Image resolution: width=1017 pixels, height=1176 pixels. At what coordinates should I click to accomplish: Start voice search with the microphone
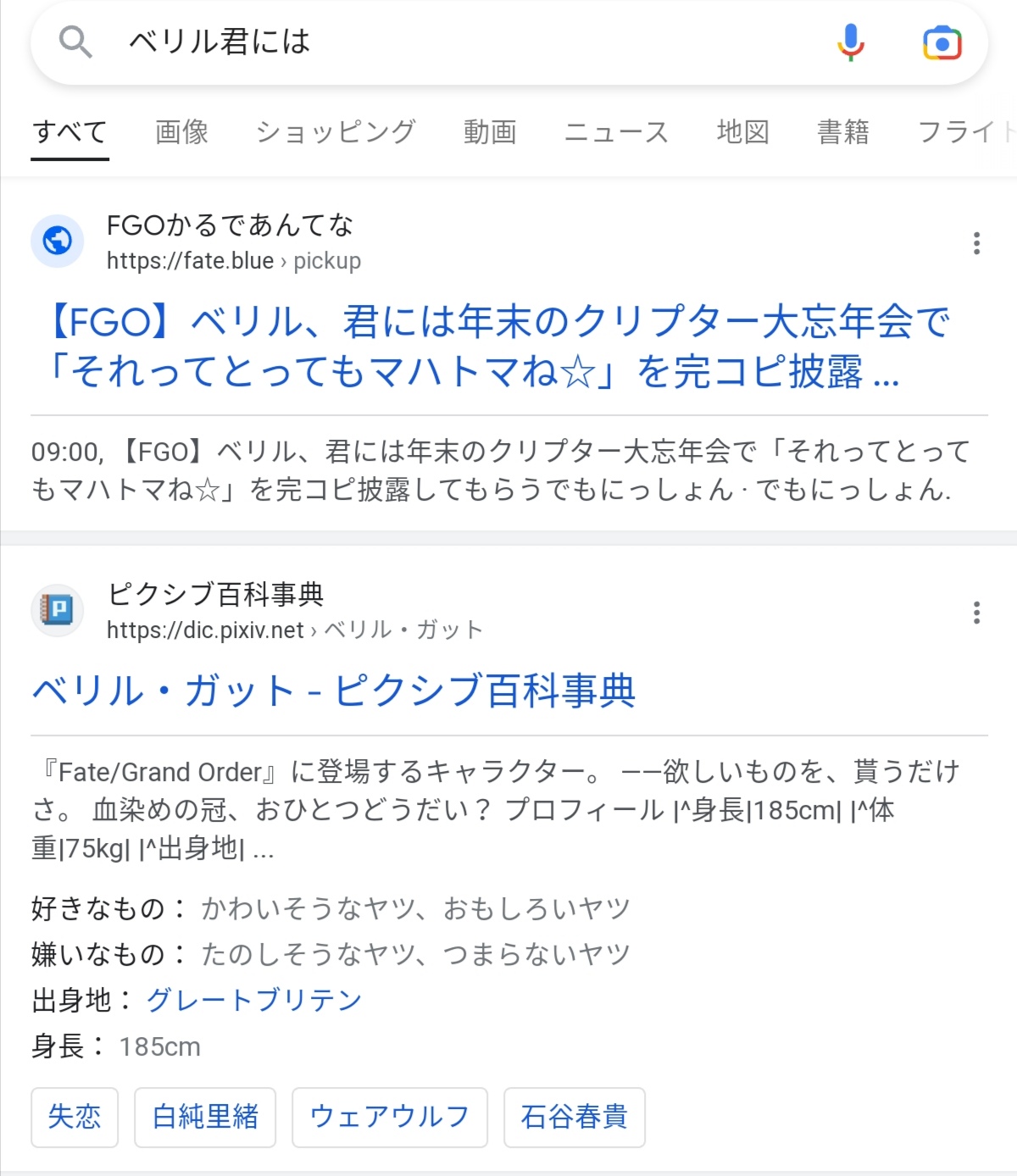click(x=850, y=42)
